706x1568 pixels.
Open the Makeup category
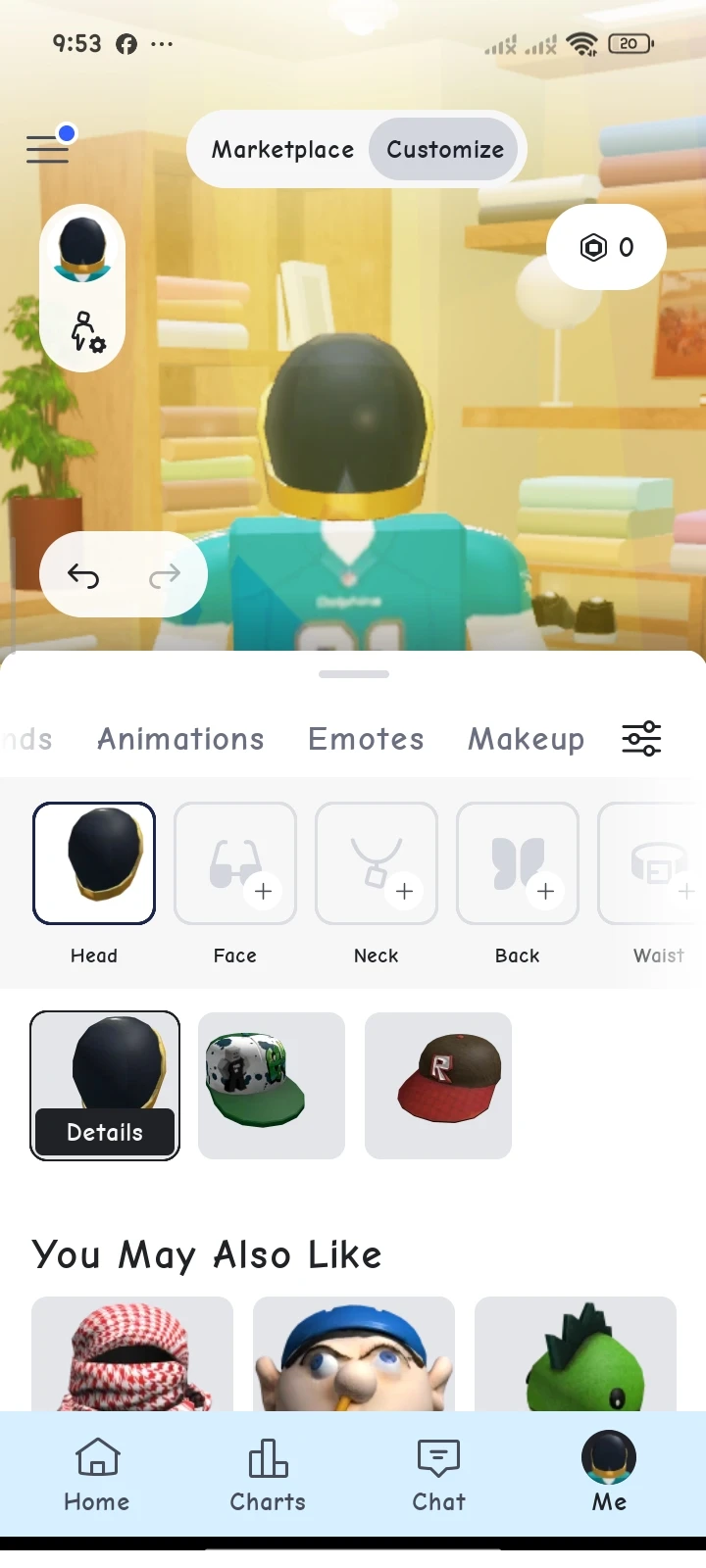526,739
